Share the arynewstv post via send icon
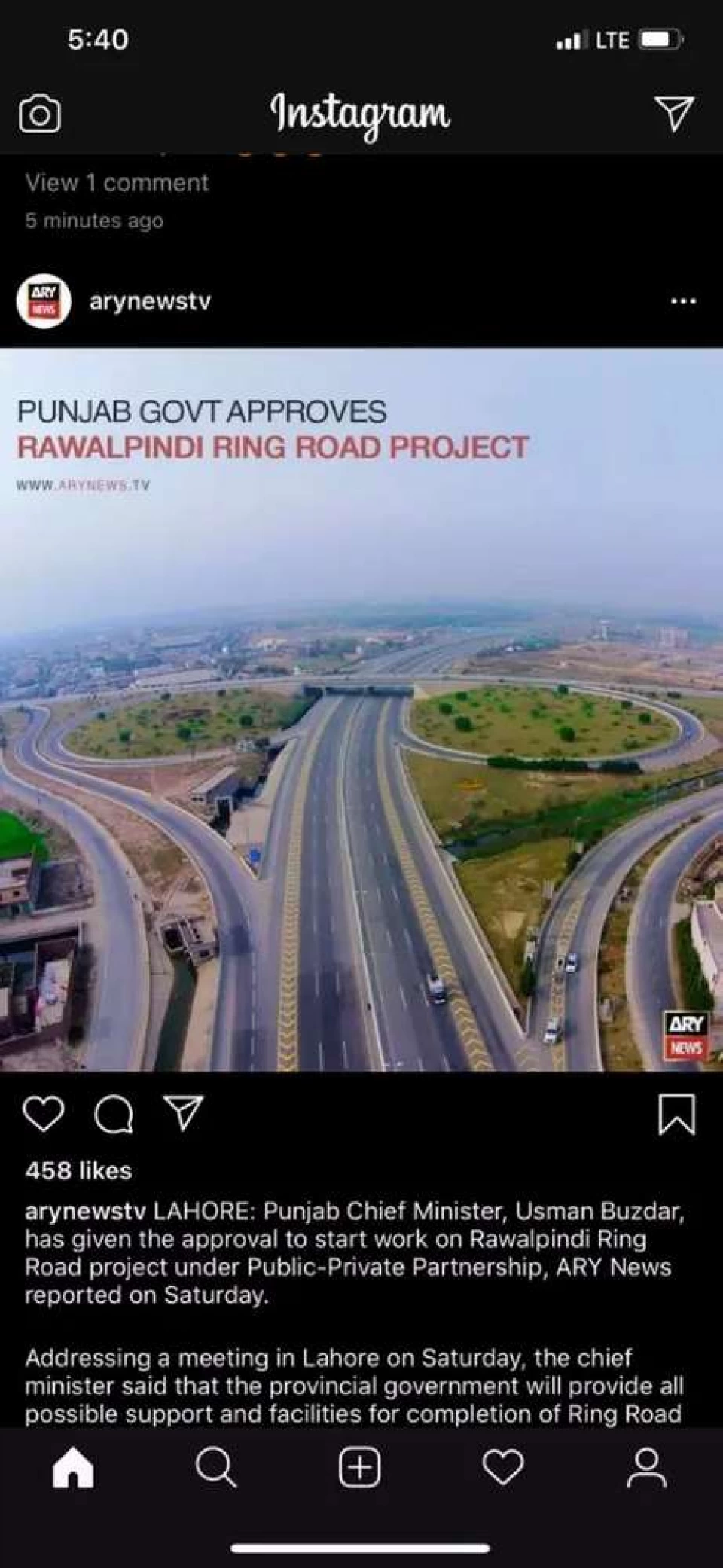 (184, 1113)
